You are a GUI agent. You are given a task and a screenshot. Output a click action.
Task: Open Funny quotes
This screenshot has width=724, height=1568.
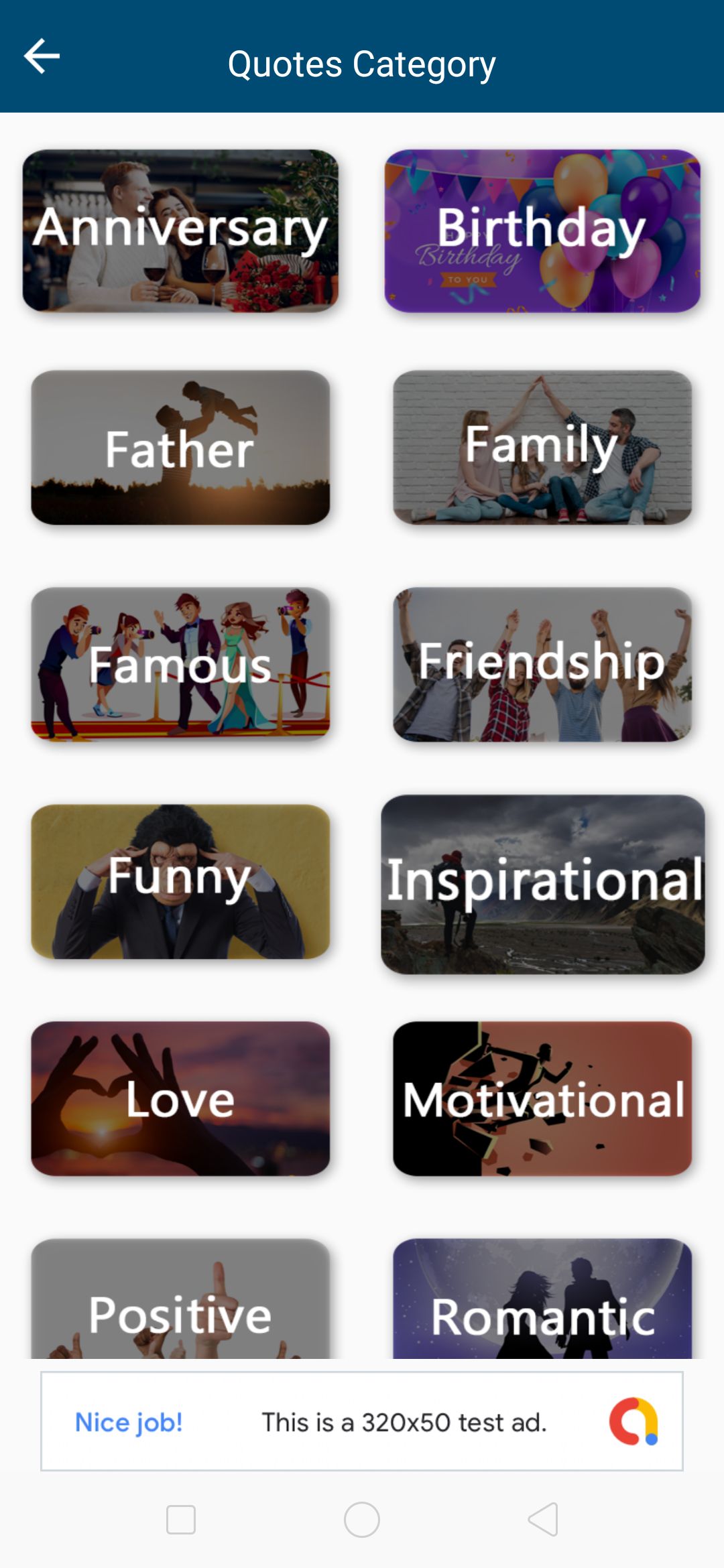pos(180,882)
